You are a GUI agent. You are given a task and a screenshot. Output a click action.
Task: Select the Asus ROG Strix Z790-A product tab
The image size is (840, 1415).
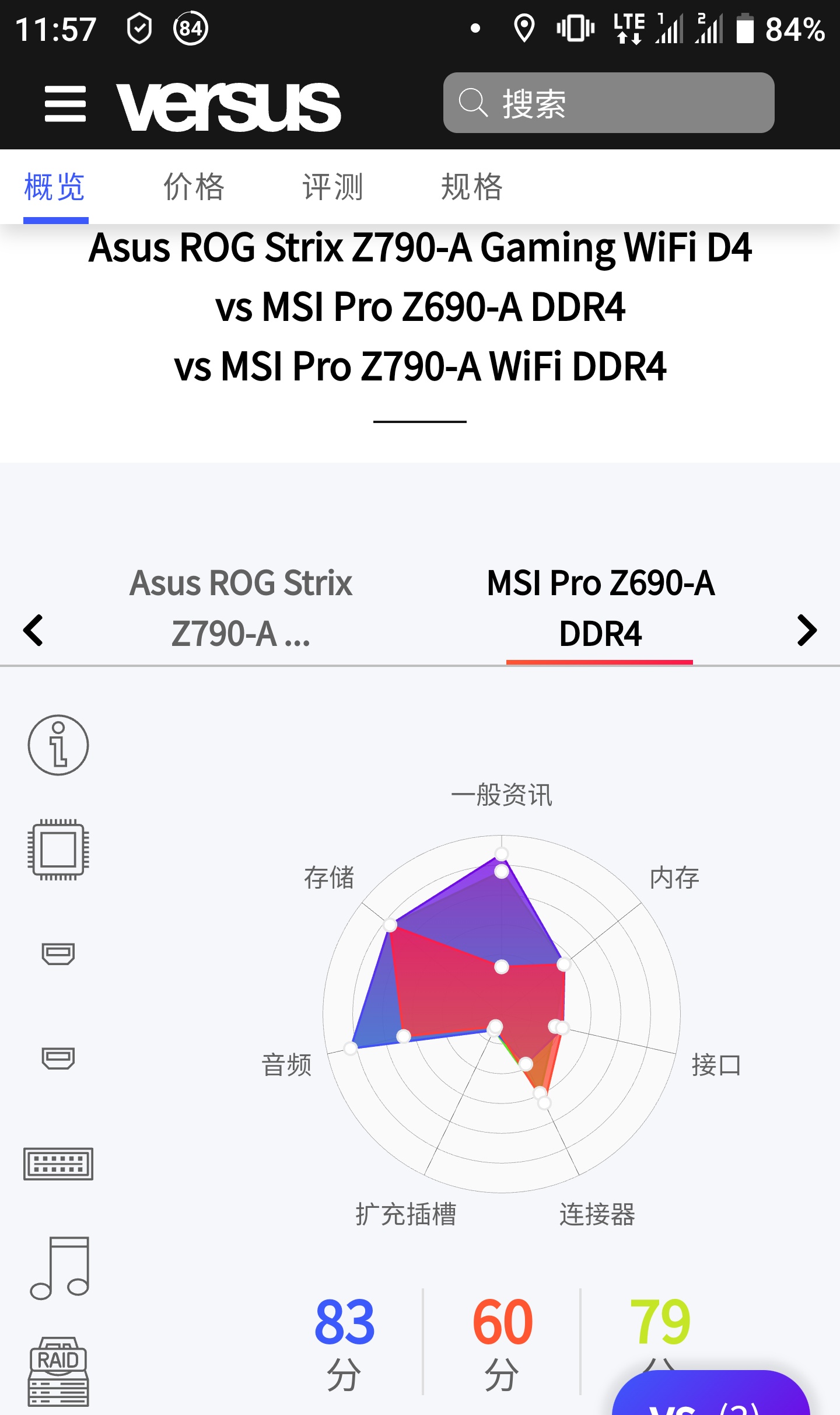pyautogui.click(x=240, y=608)
